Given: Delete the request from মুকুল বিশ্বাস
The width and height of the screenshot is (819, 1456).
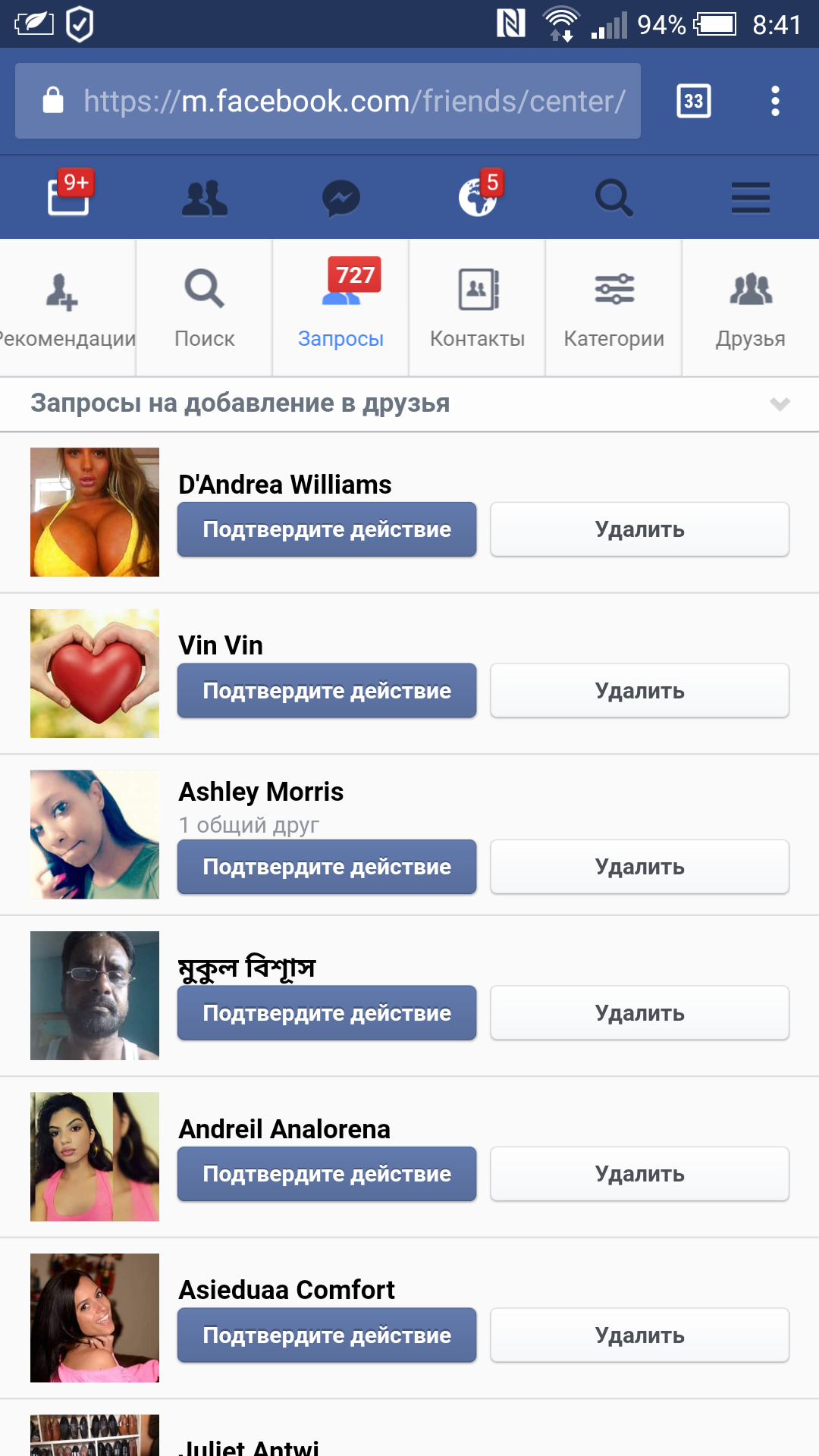Looking at the screenshot, I should (x=639, y=1013).
